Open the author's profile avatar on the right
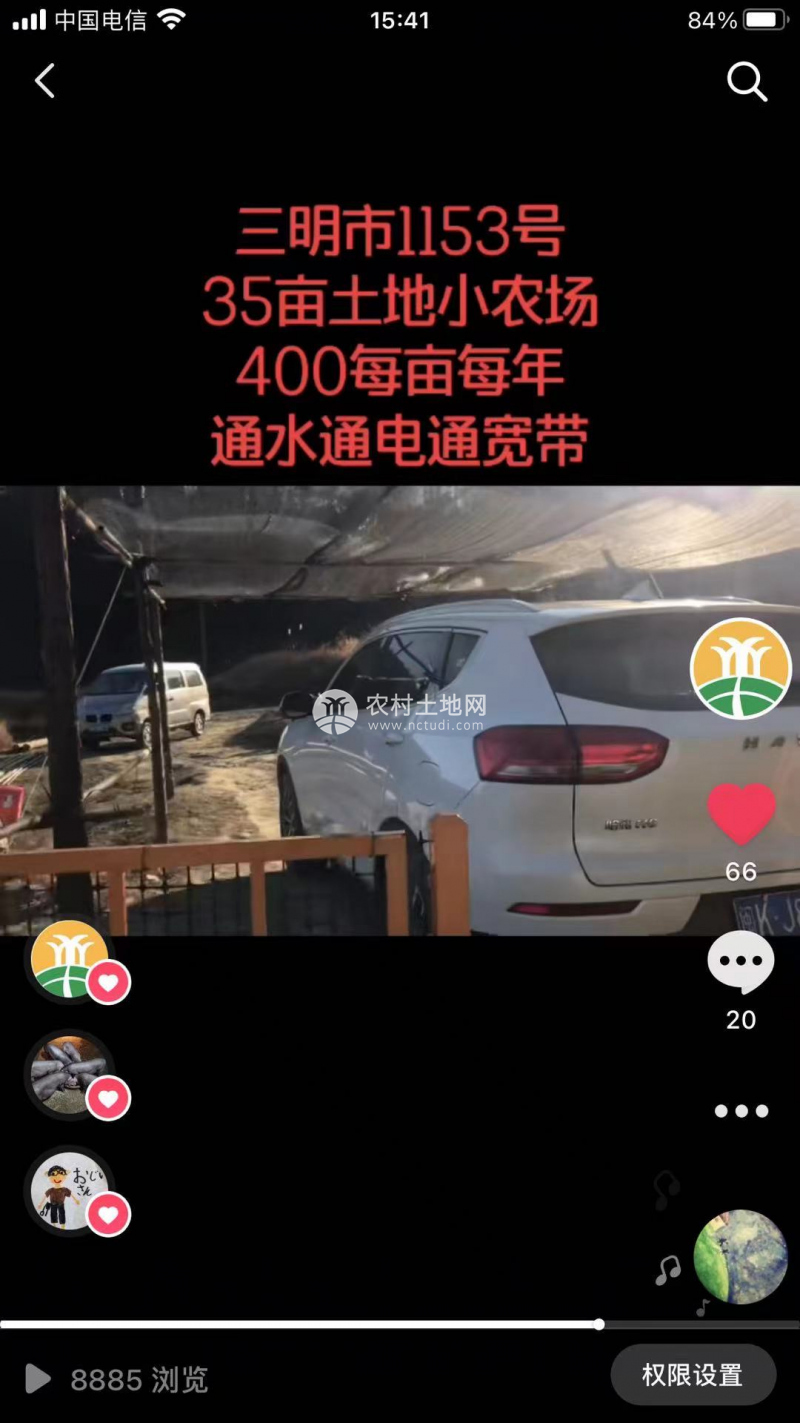This screenshot has width=800, height=1423. click(x=741, y=668)
